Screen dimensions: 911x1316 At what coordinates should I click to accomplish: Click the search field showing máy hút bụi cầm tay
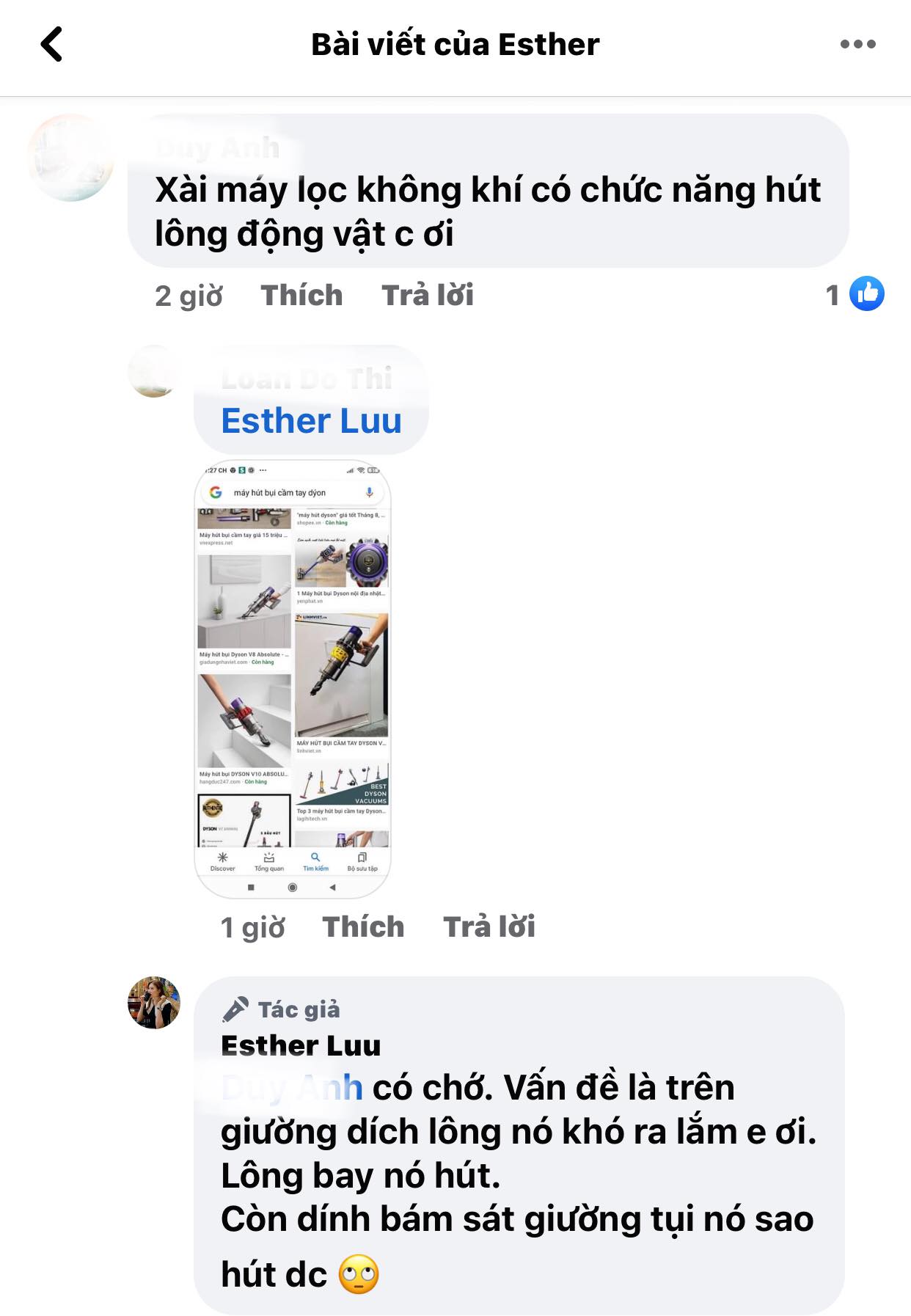pyautogui.click(x=280, y=492)
